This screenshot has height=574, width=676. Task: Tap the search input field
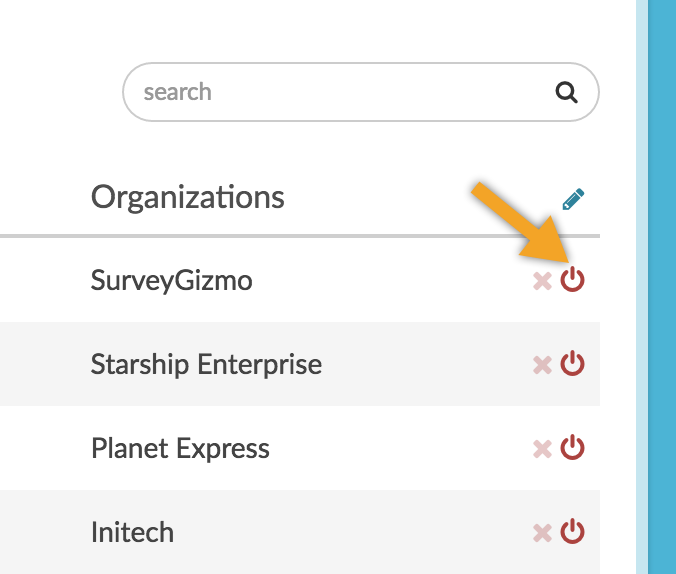(340, 92)
